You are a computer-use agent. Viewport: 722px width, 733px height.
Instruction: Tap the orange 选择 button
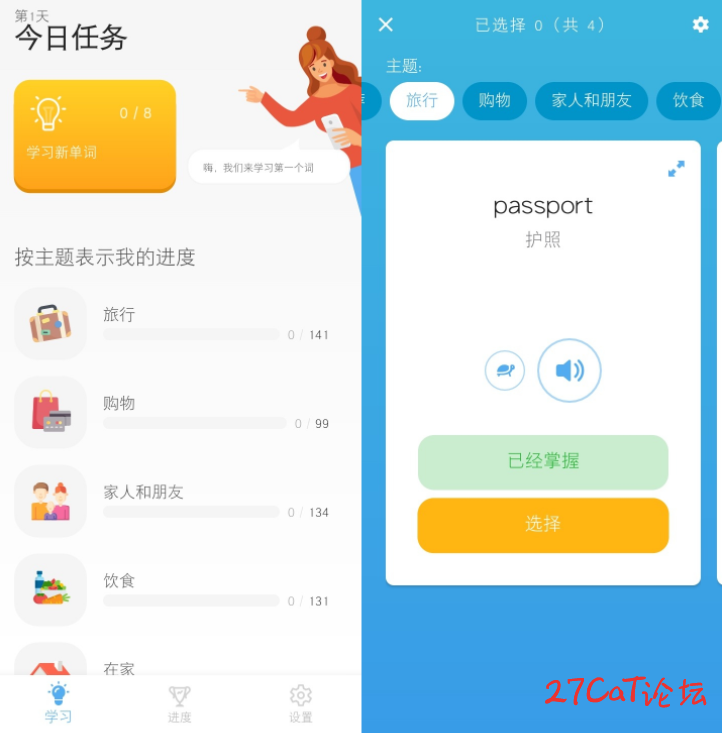point(543,525)
